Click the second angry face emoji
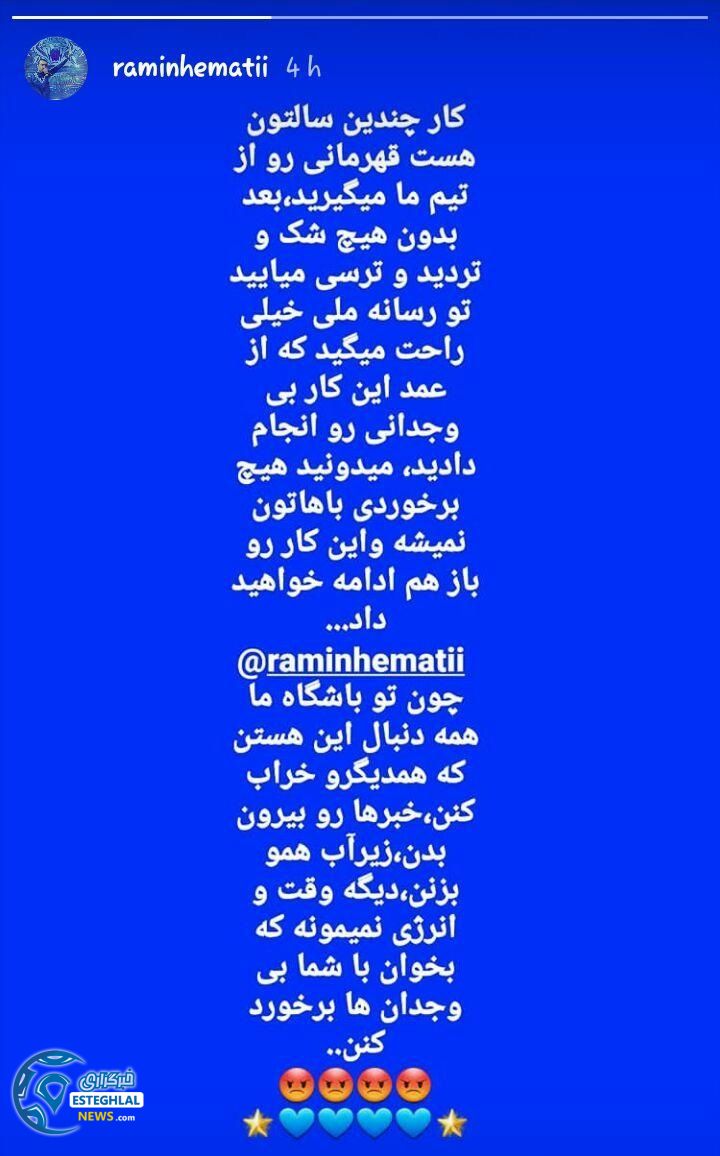720x1156 pixels. pos(335,1083)
